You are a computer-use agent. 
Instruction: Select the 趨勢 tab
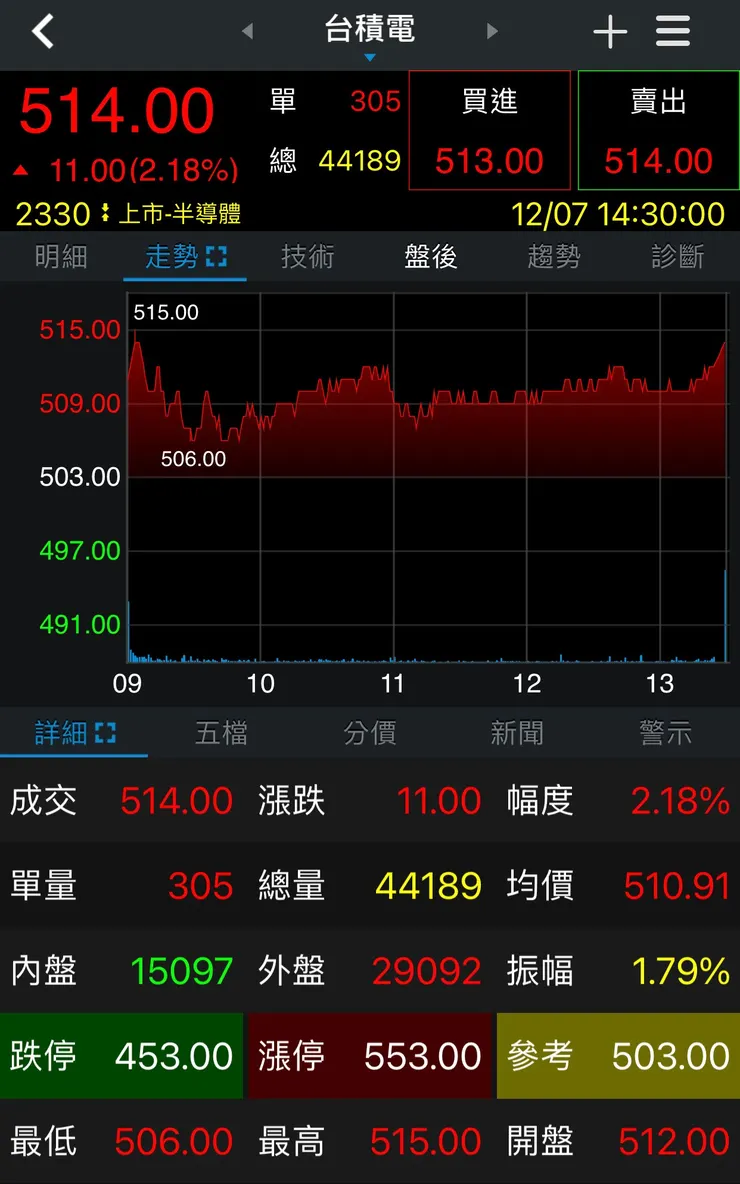[553, 255]
